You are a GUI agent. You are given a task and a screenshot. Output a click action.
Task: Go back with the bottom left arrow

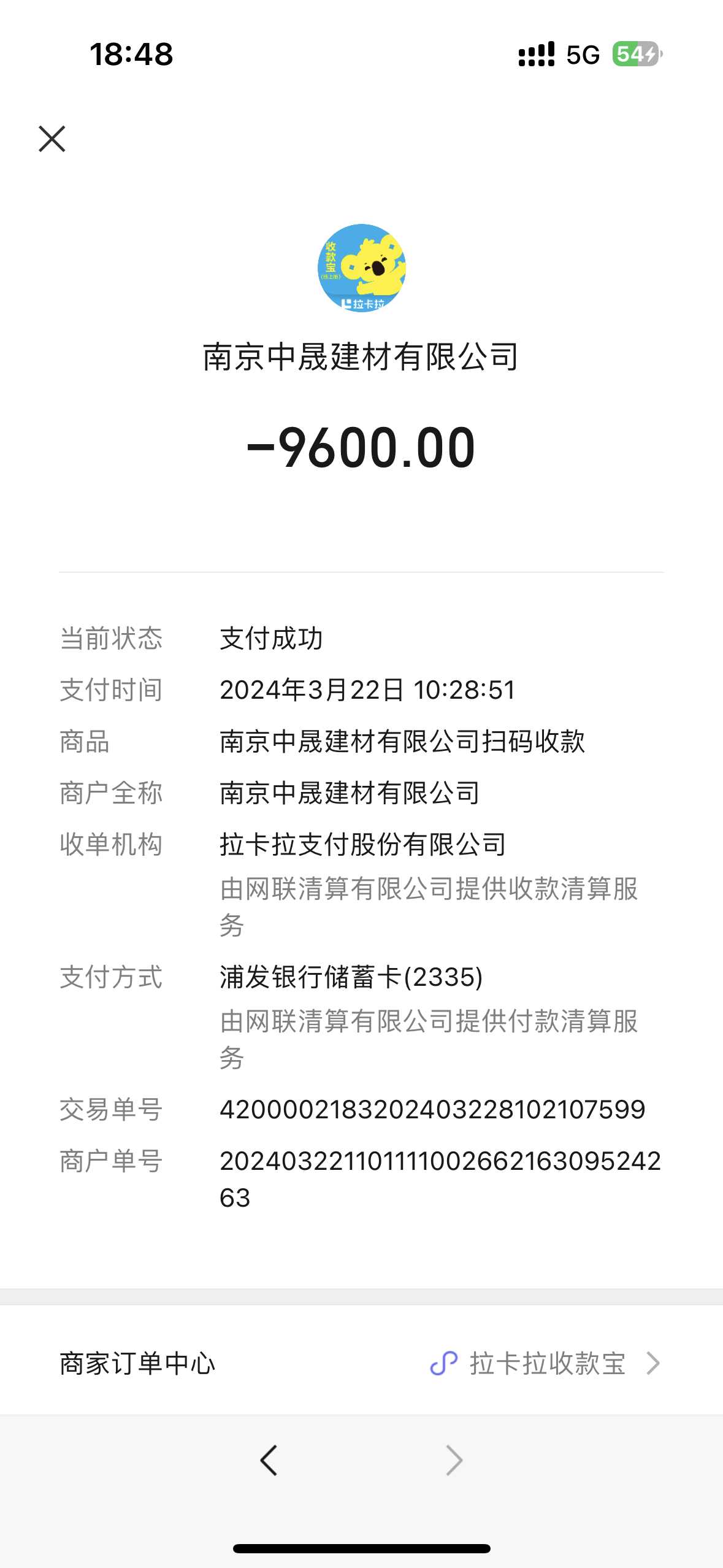[x=269, y=1460]
